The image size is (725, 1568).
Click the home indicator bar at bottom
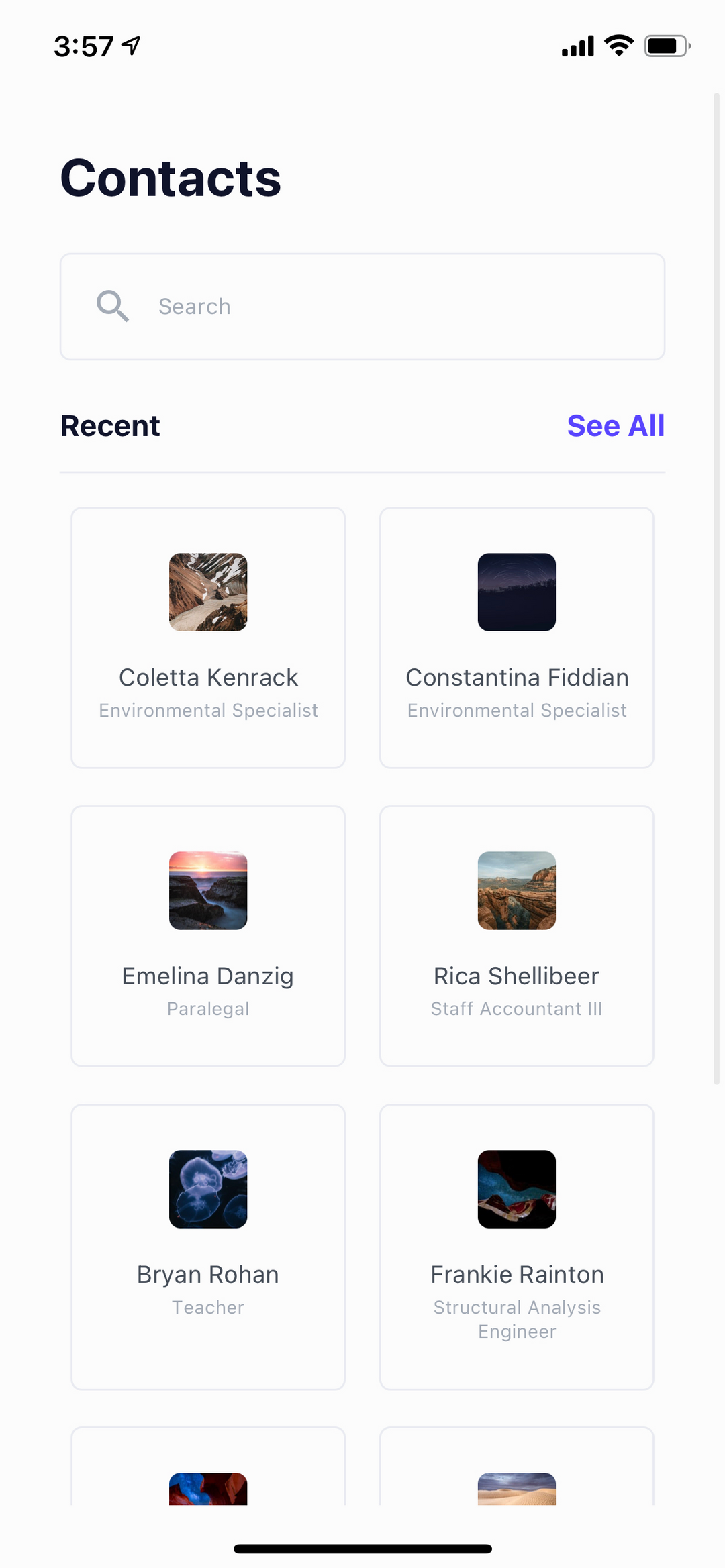pyautogui.click(x=362, y=1548)
